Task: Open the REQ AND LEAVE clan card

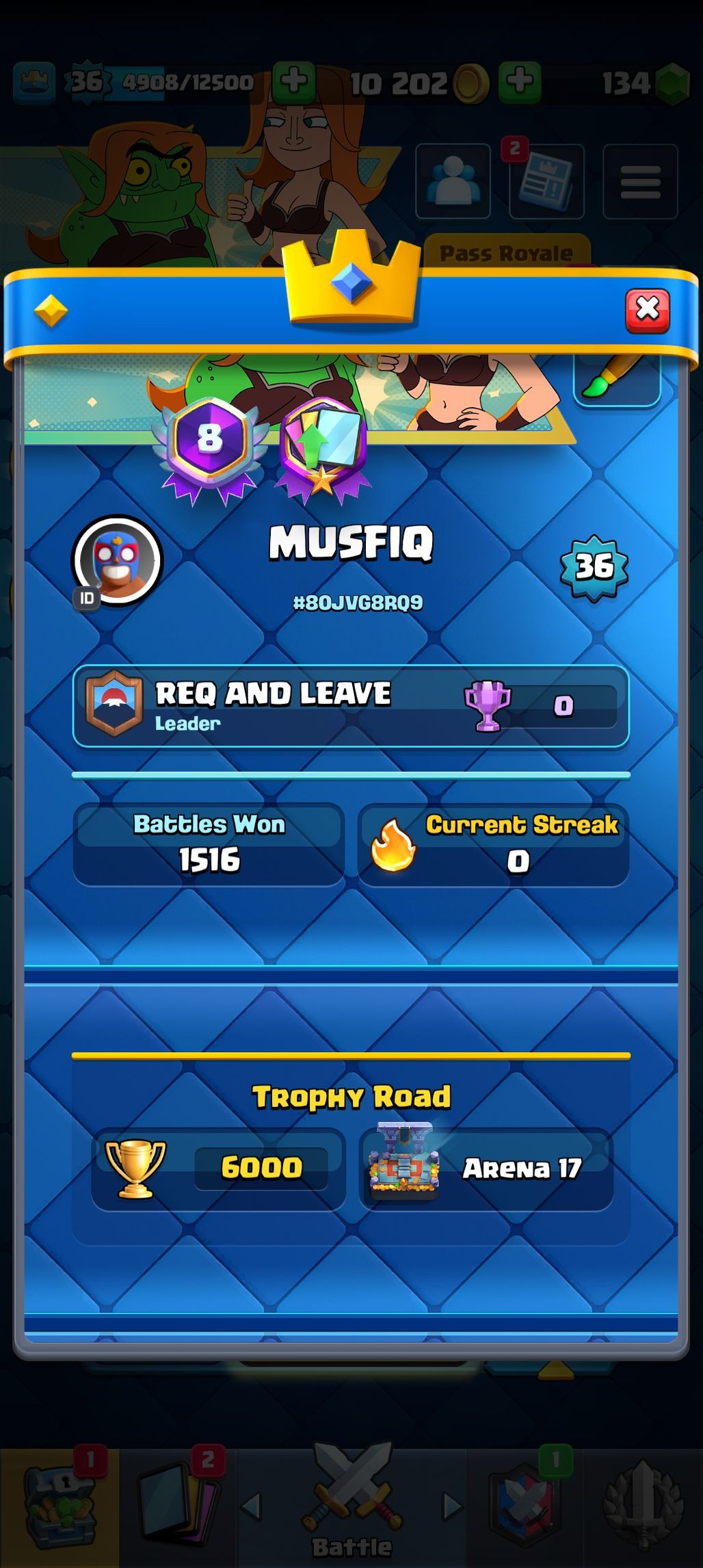Action: click(x=350, y=706)
